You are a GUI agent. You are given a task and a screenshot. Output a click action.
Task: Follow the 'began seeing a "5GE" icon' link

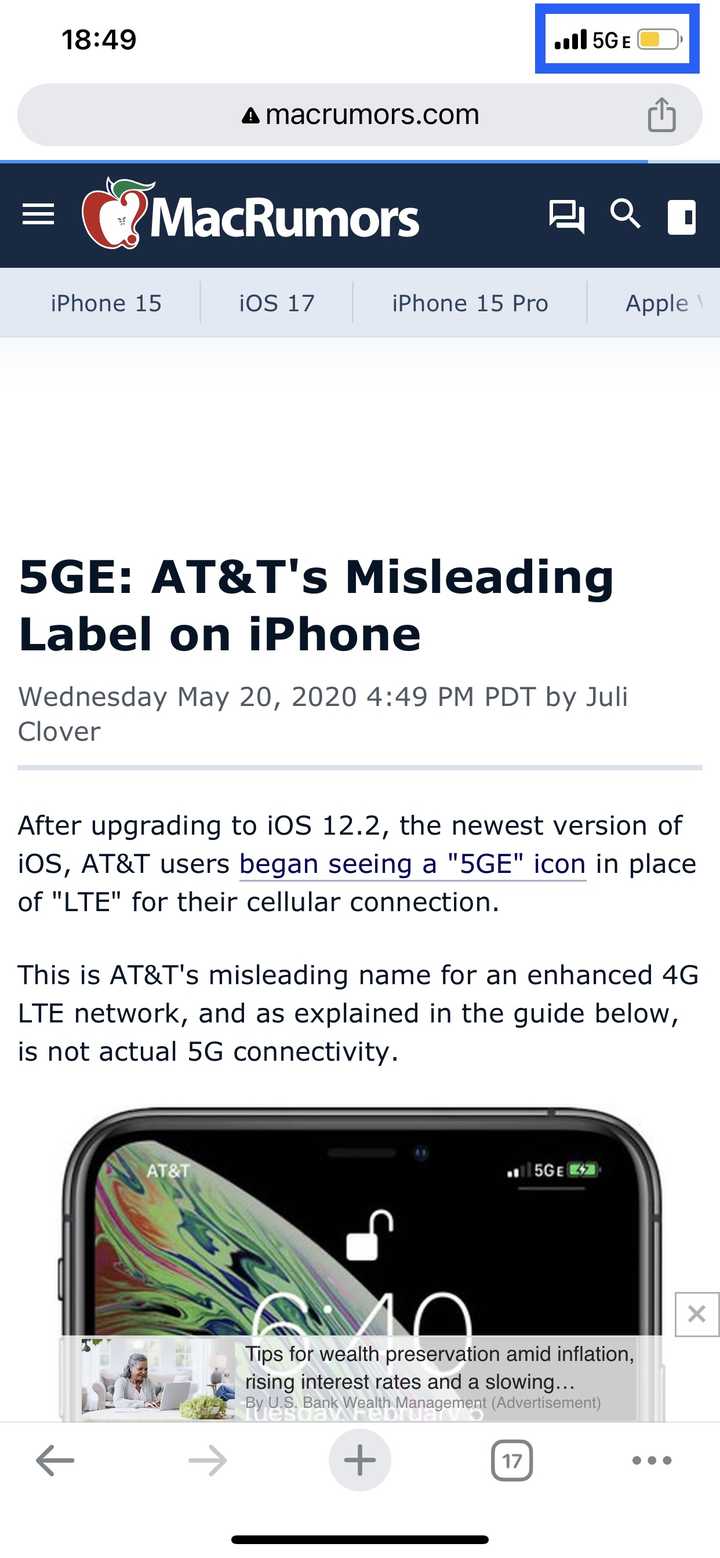413,864
